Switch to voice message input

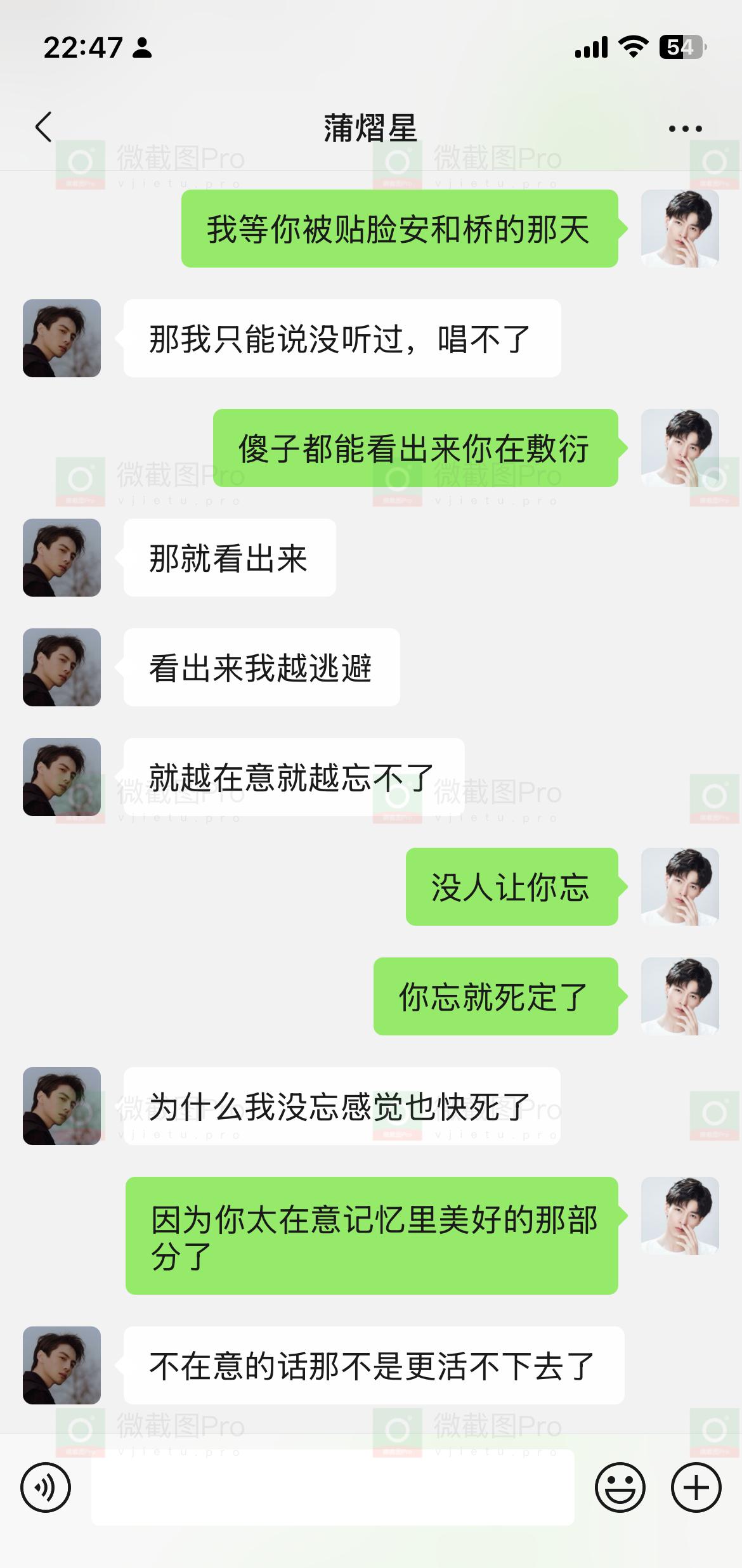(x=46, y=1487)
